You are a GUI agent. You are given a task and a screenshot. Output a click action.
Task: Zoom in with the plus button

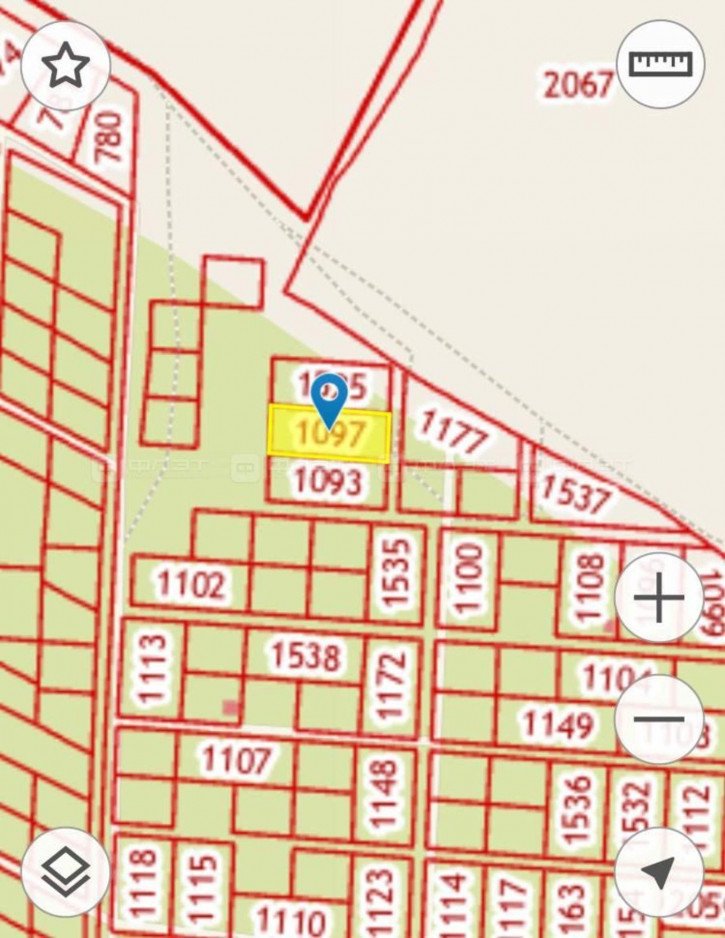(659, 599)
